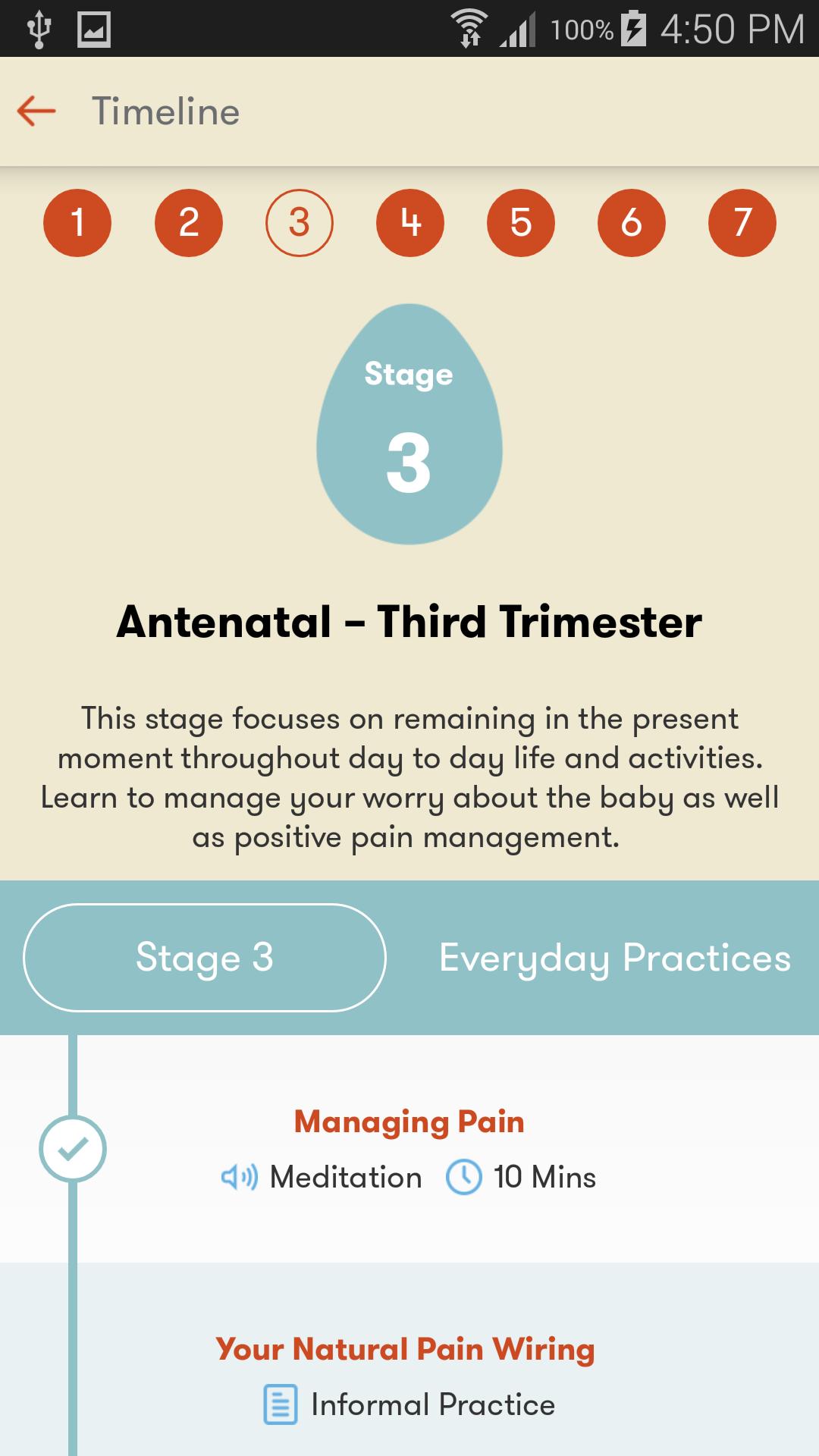Go back using the orange arrow
Screen dimensions: 819x1456
point(36,111)
